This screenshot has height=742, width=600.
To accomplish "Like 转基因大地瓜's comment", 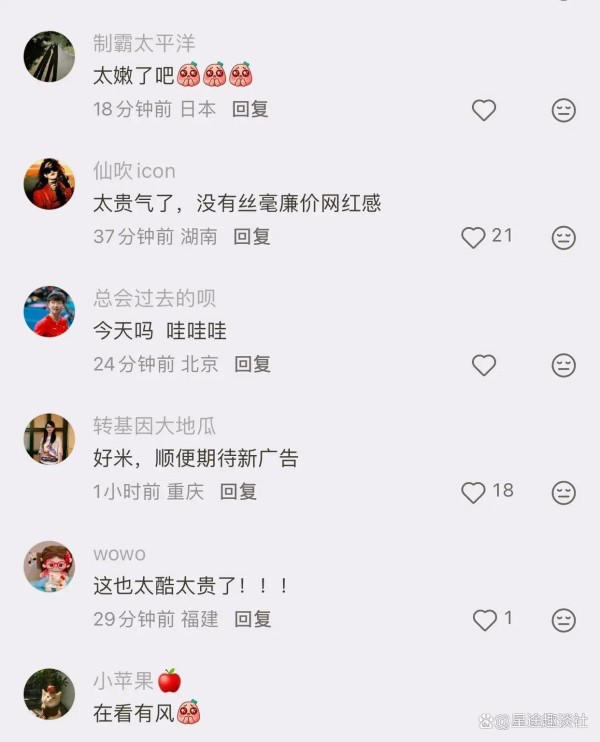I will [x=473, y=492].
